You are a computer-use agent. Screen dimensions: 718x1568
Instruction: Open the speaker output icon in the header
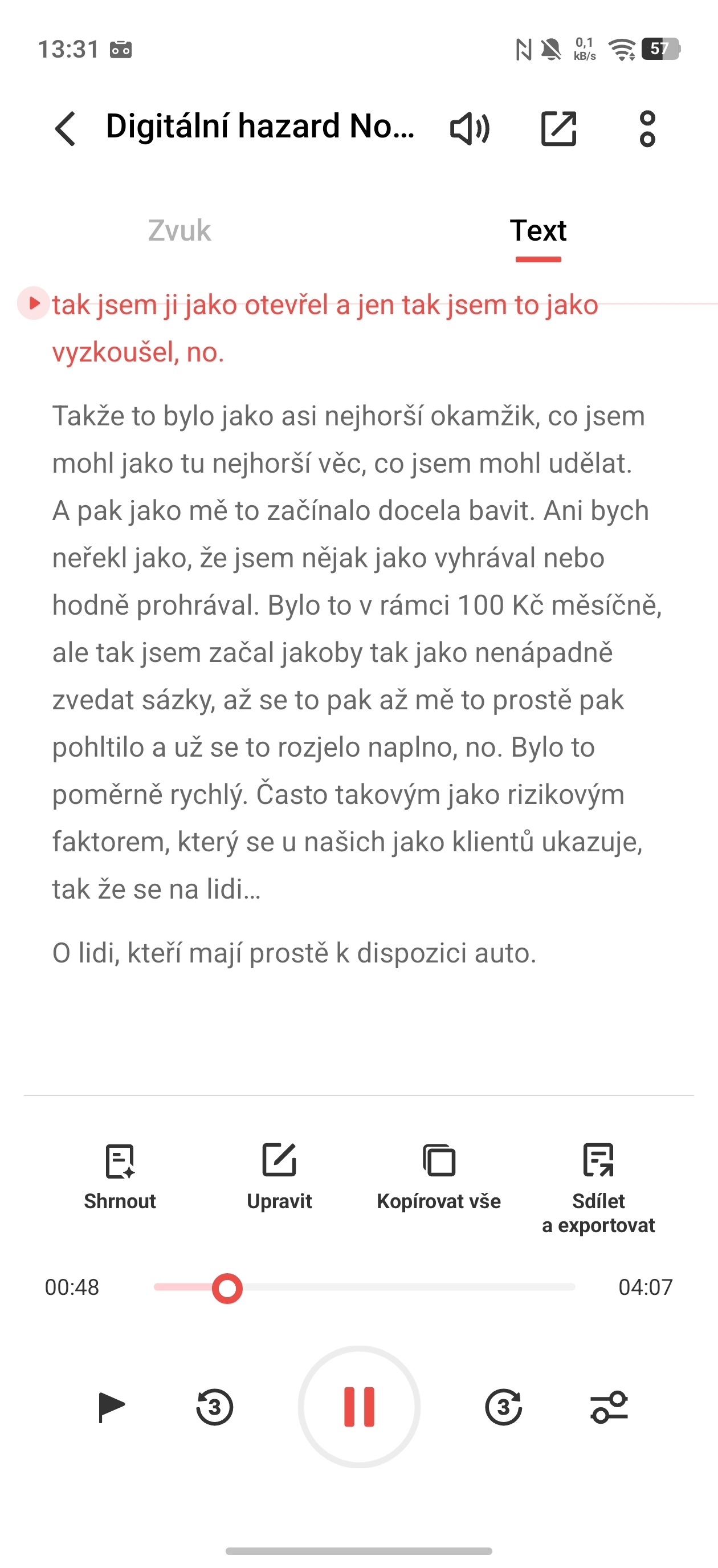[x=468, y=128]
